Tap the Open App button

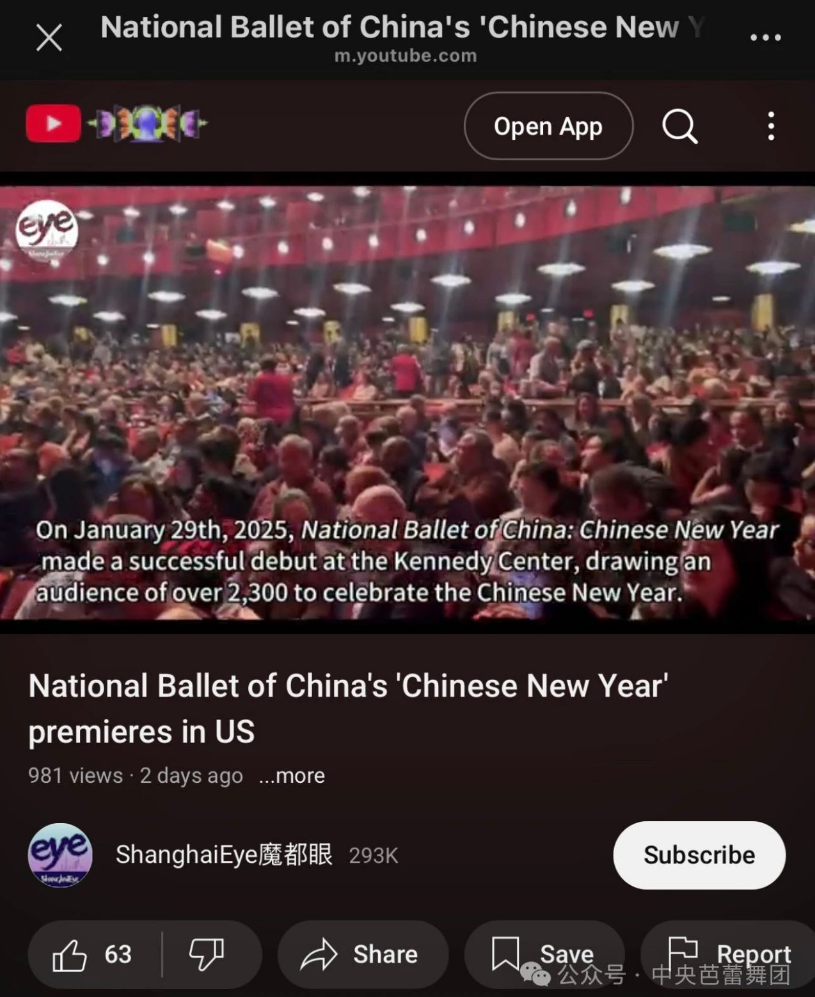[548, 127]
